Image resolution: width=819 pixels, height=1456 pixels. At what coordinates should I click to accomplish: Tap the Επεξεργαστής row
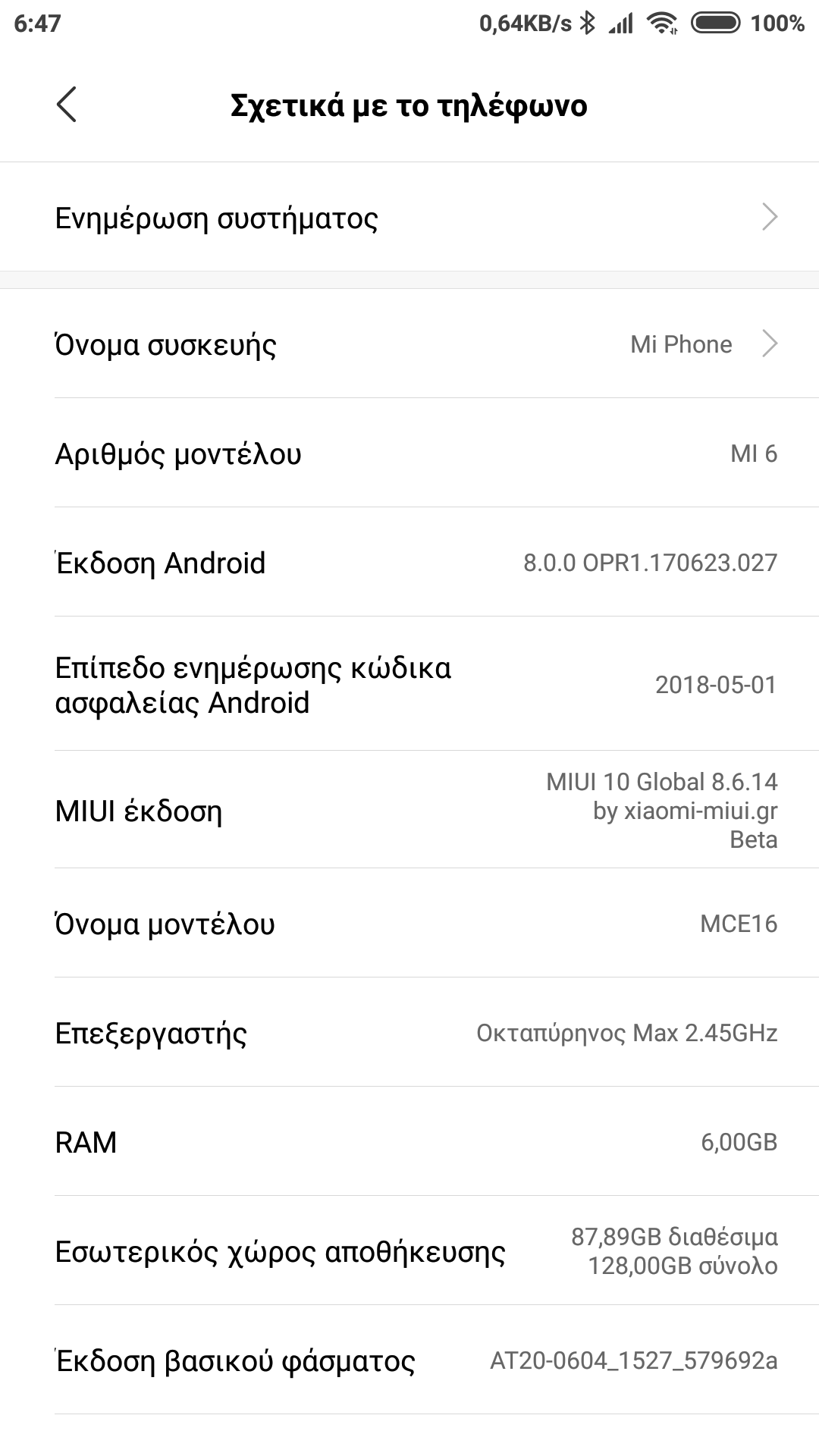point(409,1033)
